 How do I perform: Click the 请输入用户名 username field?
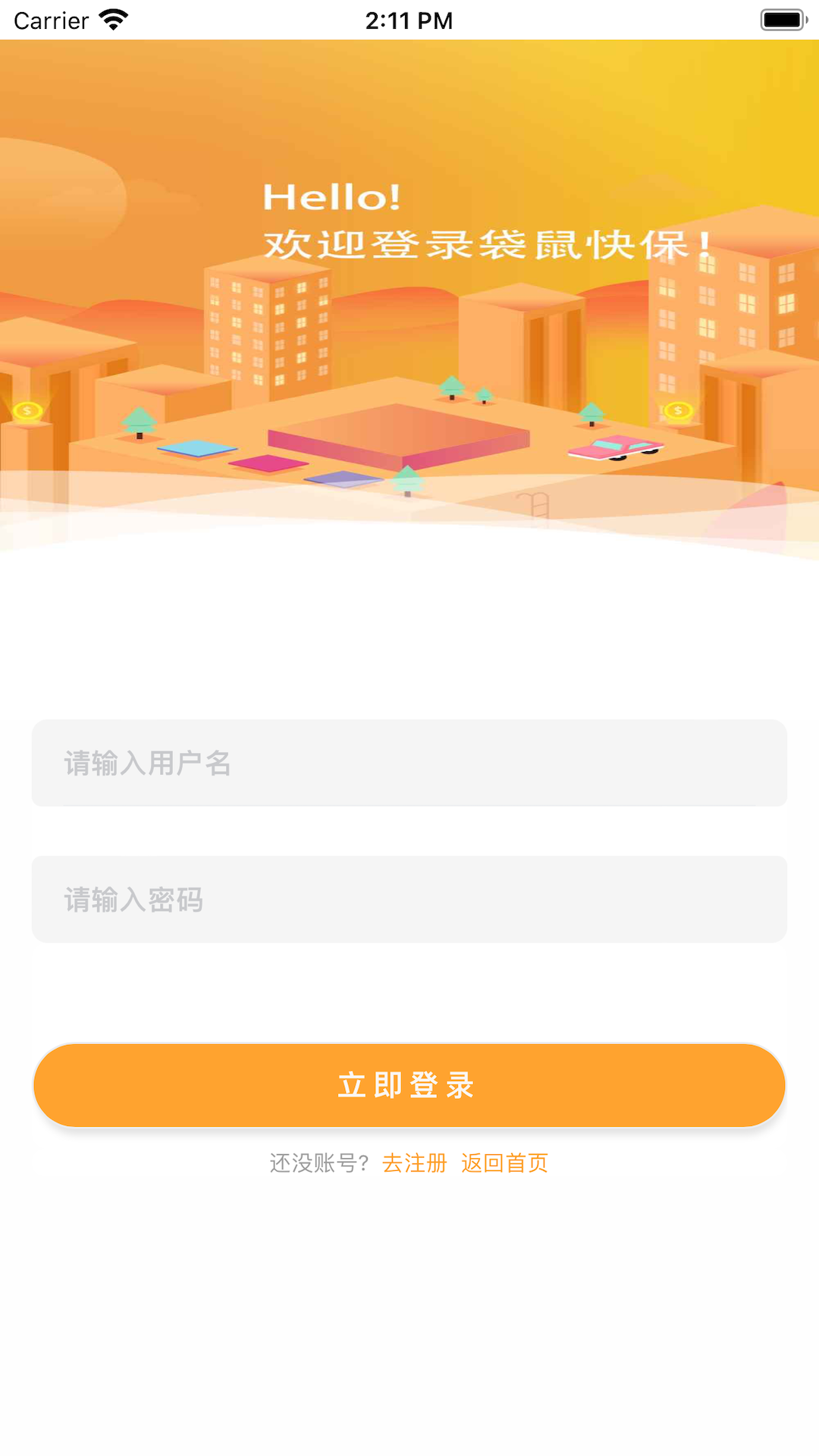(409, 764)
